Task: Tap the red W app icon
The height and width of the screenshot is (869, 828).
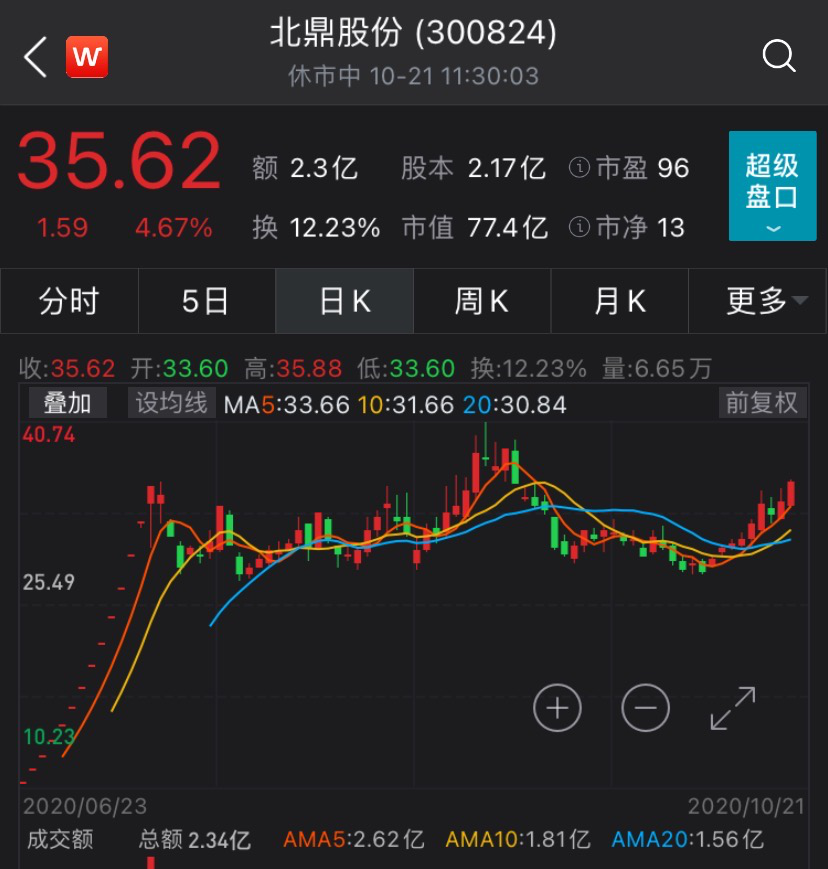Action: (87, 57)
